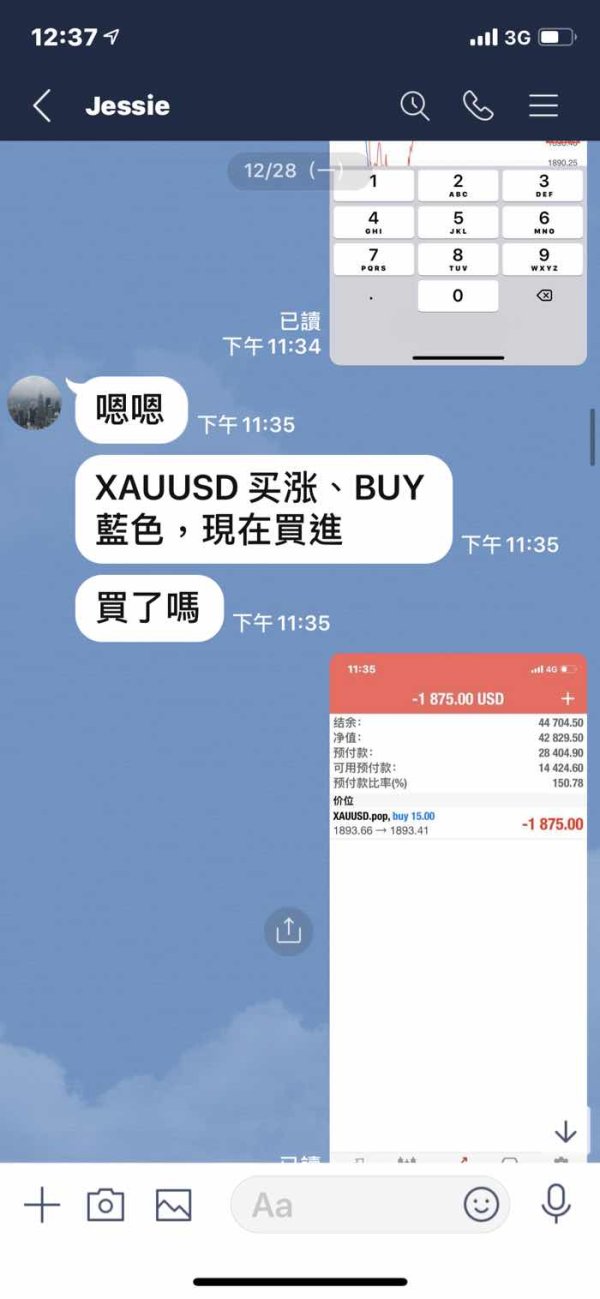Record a voice message
The height and width of the screenshot is (1299, 600).
point(556,1204)
